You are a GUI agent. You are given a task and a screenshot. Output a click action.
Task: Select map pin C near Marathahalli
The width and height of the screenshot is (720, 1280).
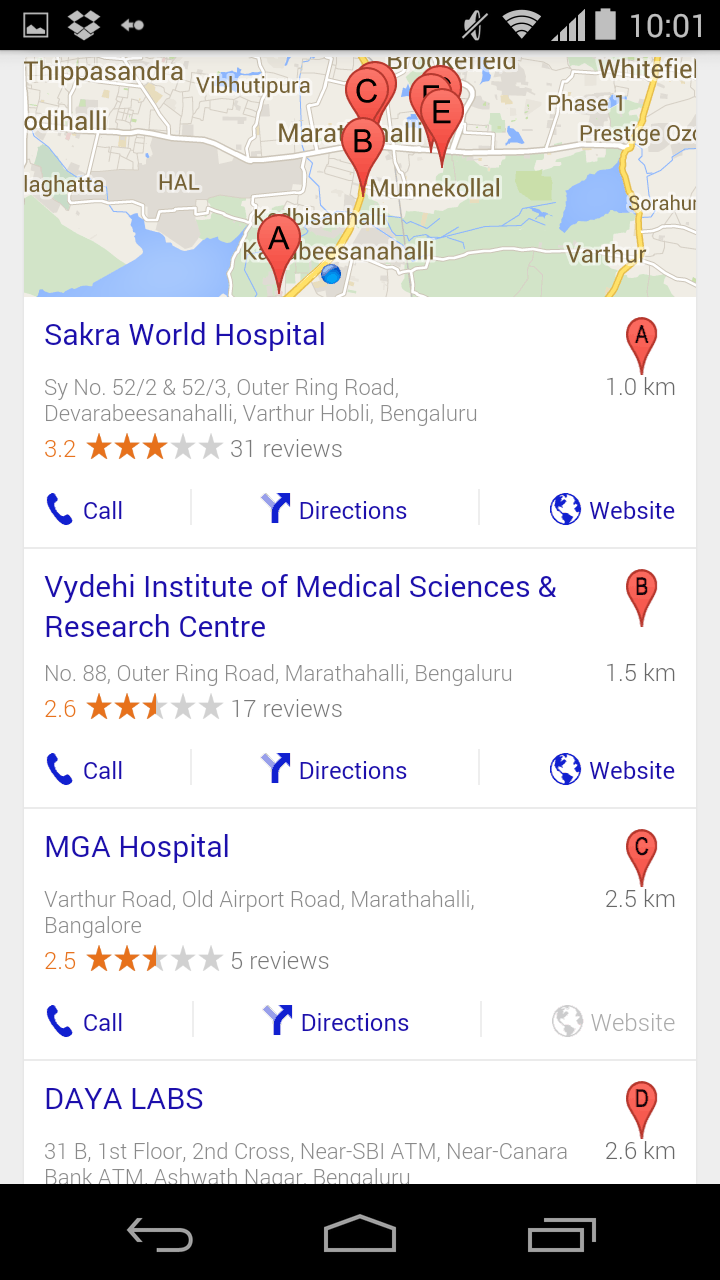pos(366,92)
